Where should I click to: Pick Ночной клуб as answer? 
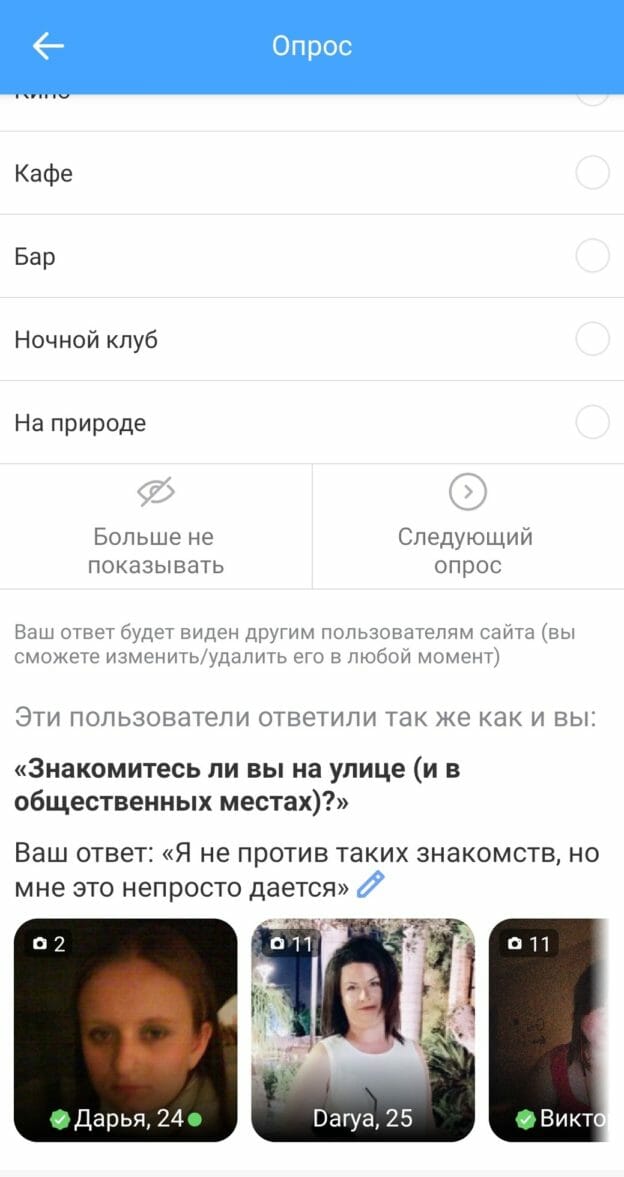312,340
